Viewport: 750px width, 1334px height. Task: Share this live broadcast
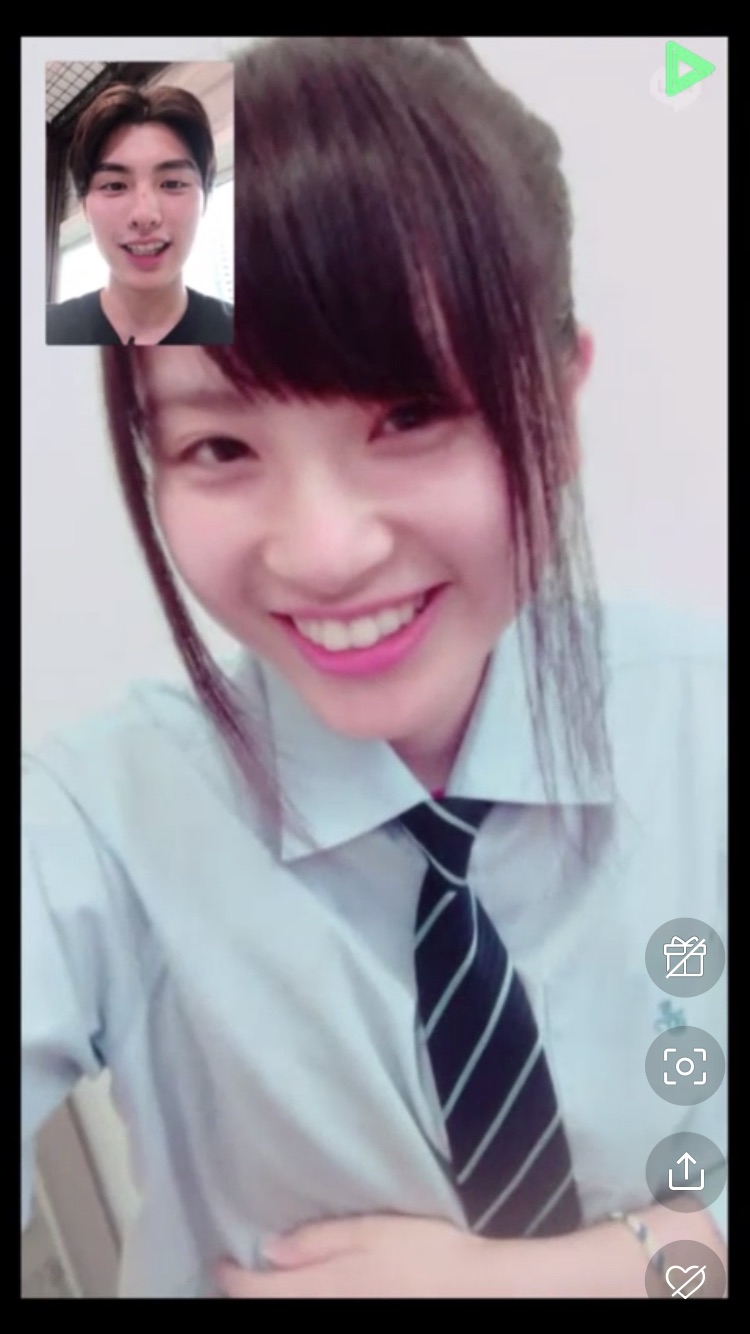tap(685, 1171)
